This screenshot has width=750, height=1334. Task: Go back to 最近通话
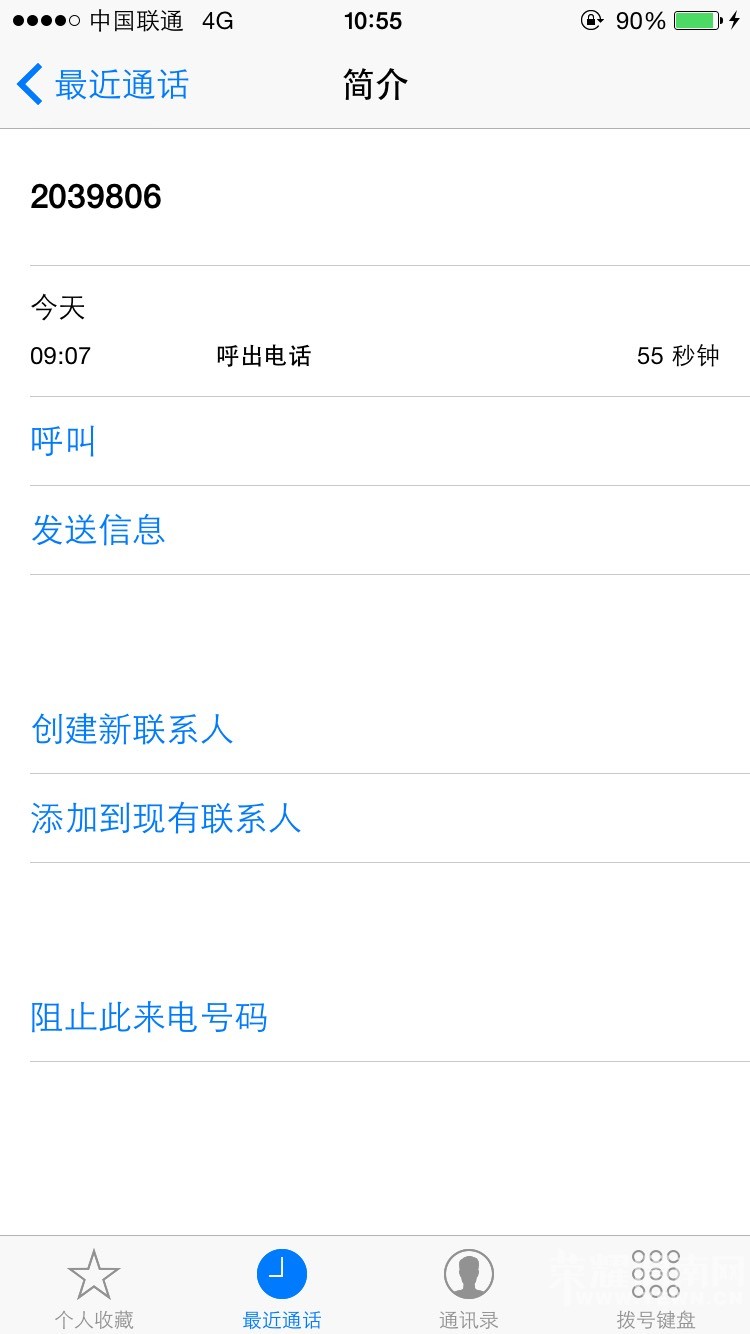103,85
